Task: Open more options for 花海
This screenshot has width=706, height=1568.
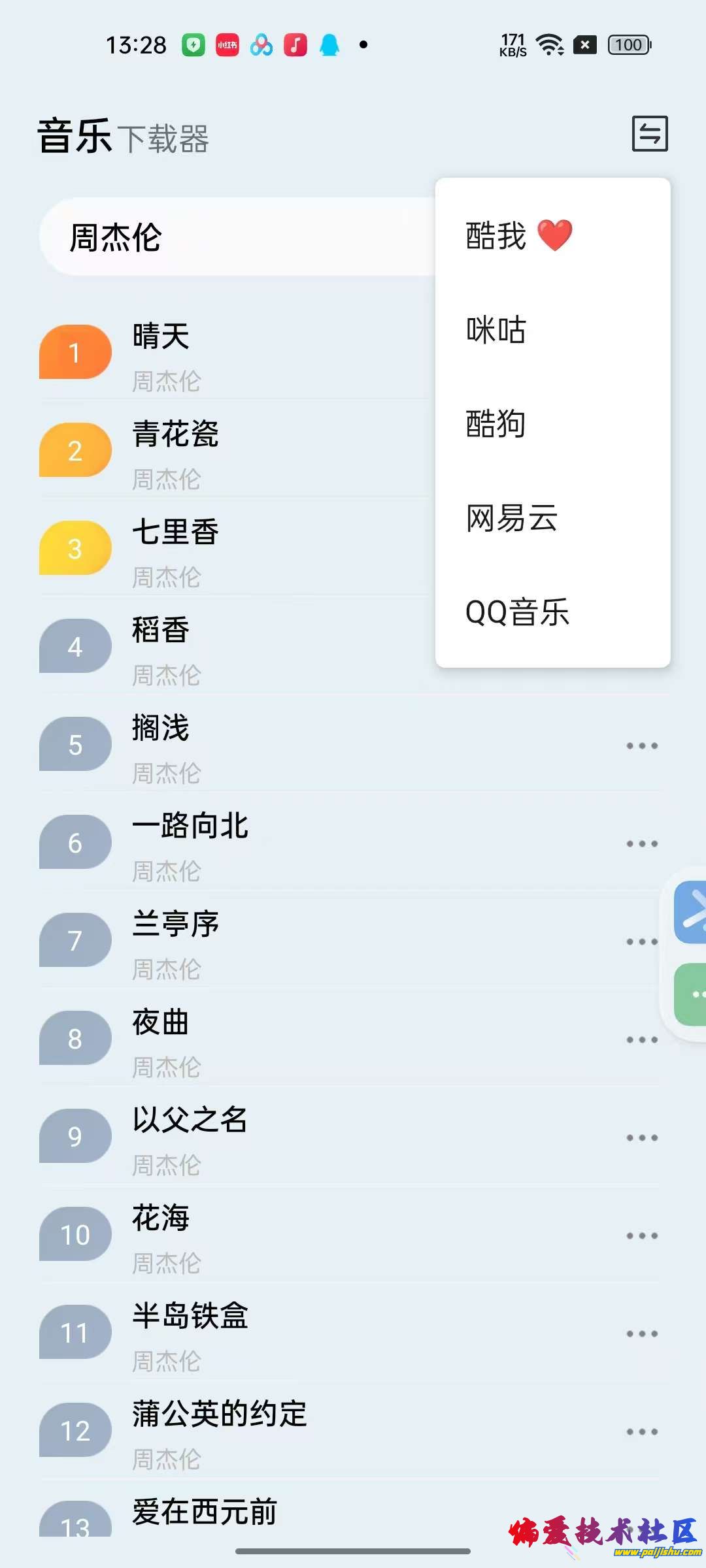Action: [642, 1235]
